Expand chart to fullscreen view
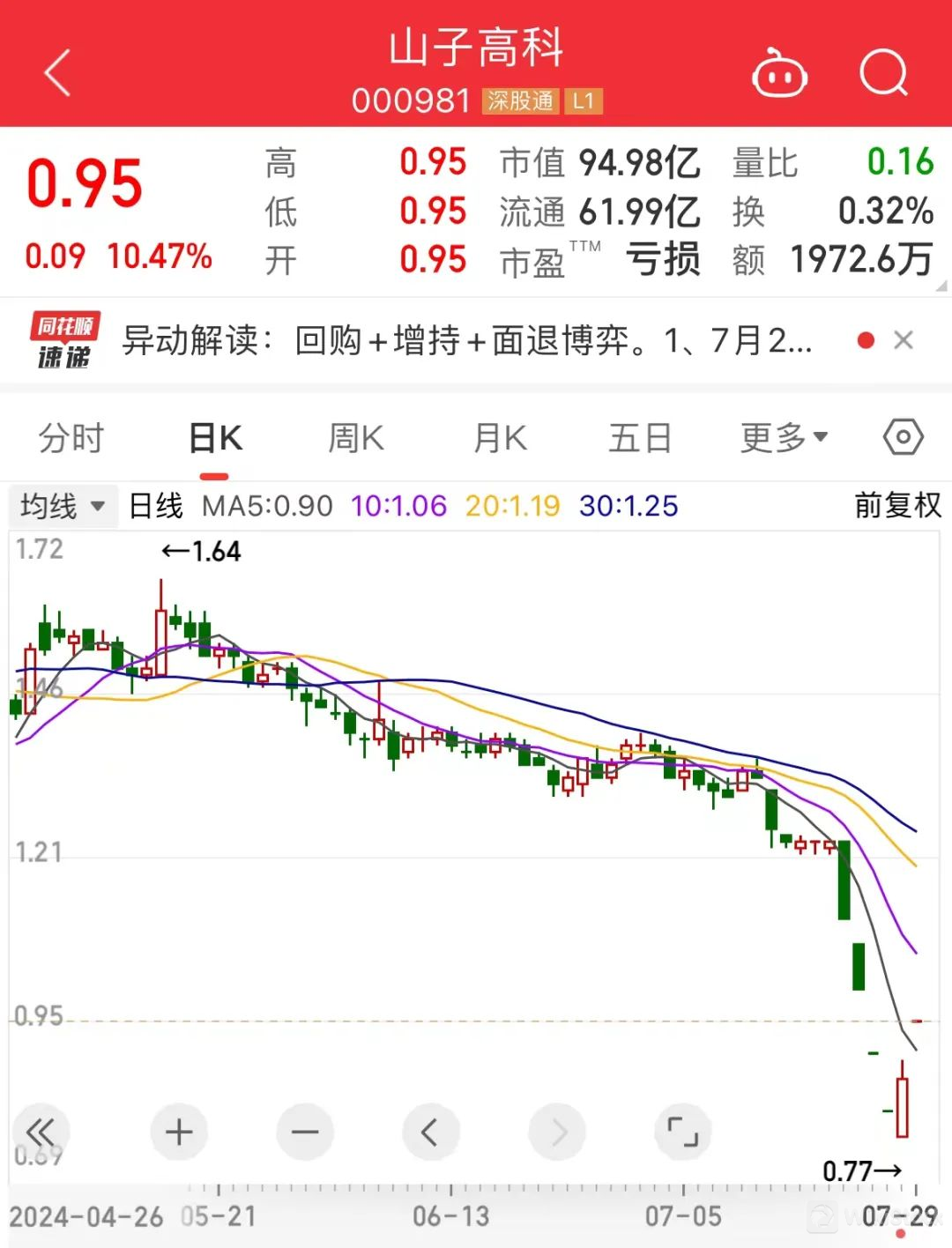952x1248 pixels. tap(683, 1132)
